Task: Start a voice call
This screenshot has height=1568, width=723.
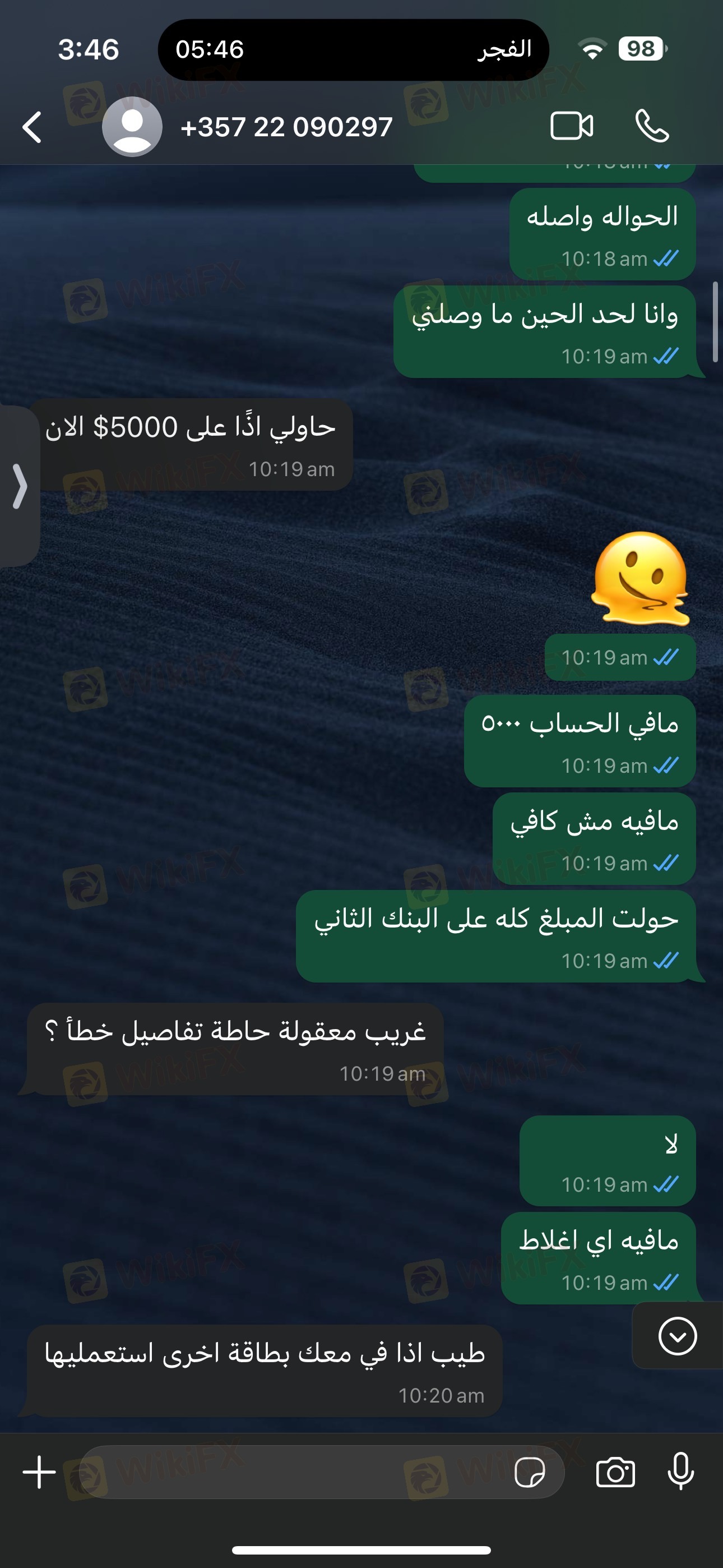Action: (652, 126)
